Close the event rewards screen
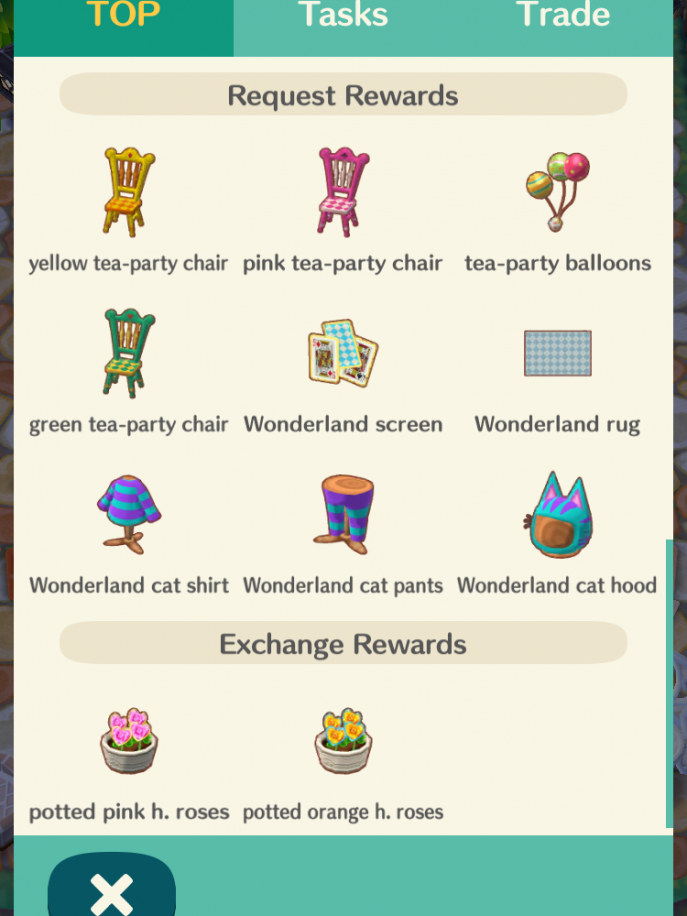This screenshot has height=916, width=687. point(111,890)
